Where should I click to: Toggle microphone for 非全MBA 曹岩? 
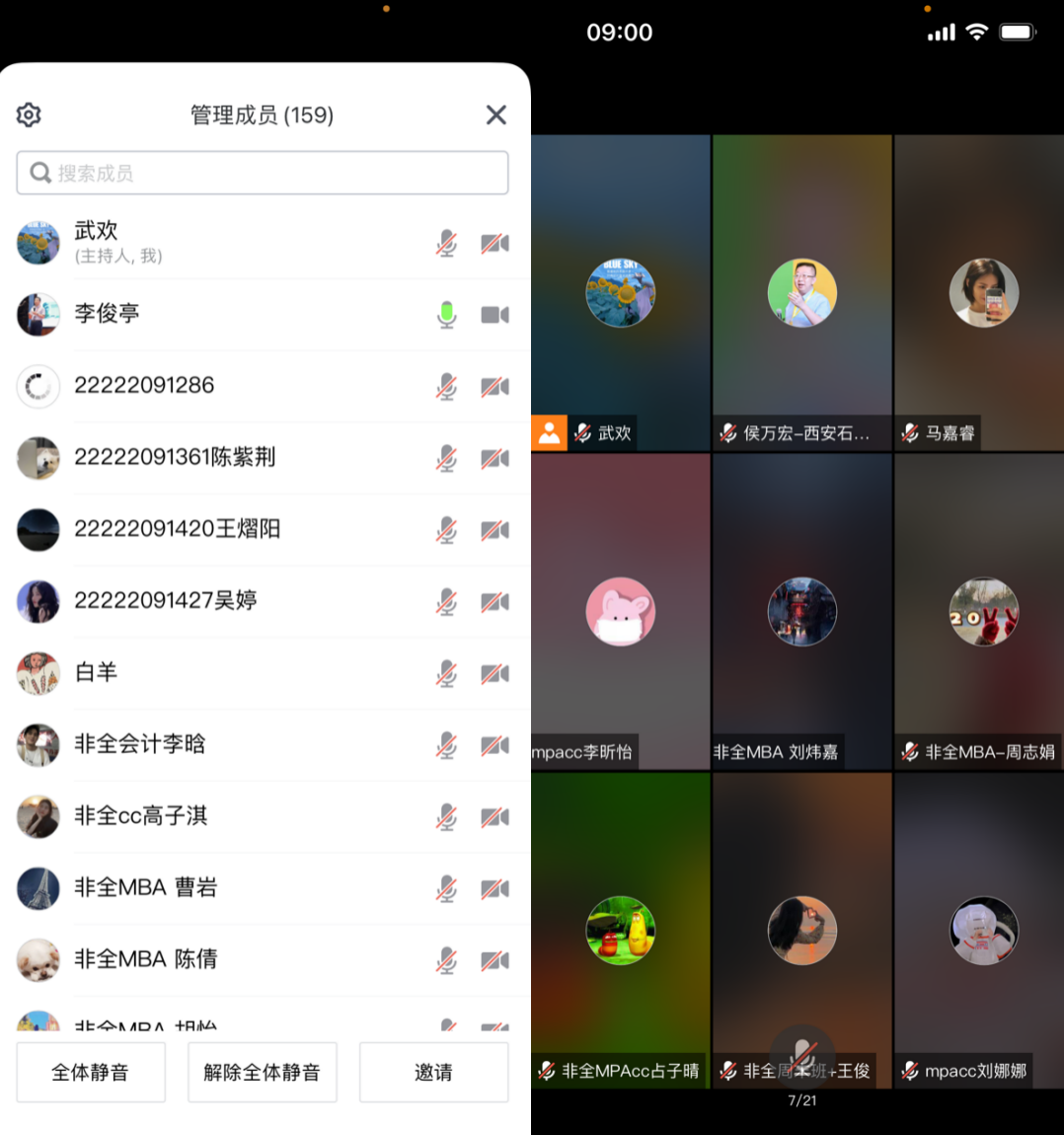point(447,888)
